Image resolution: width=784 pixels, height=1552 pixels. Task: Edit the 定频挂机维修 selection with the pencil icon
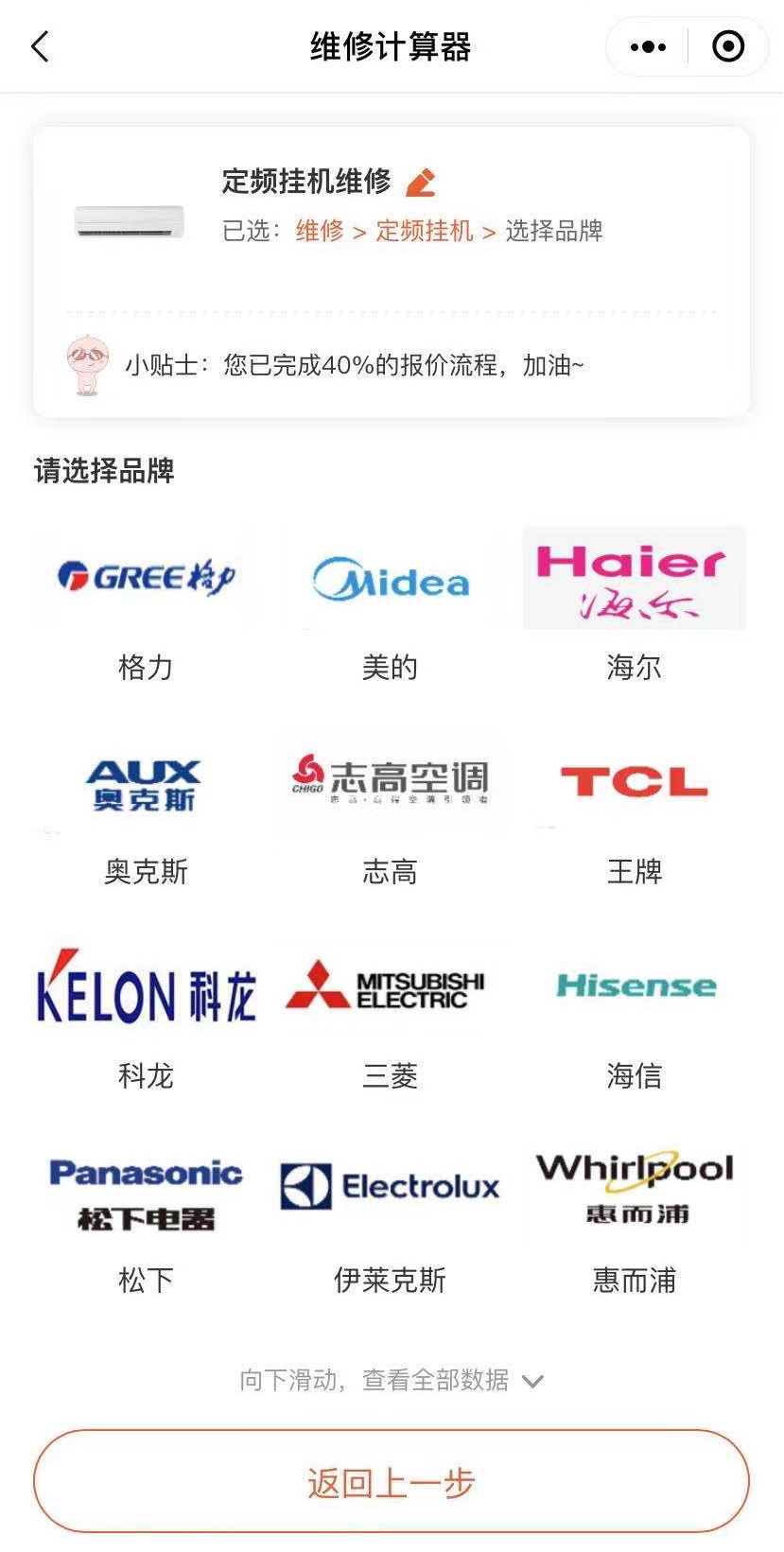(421, 182)
